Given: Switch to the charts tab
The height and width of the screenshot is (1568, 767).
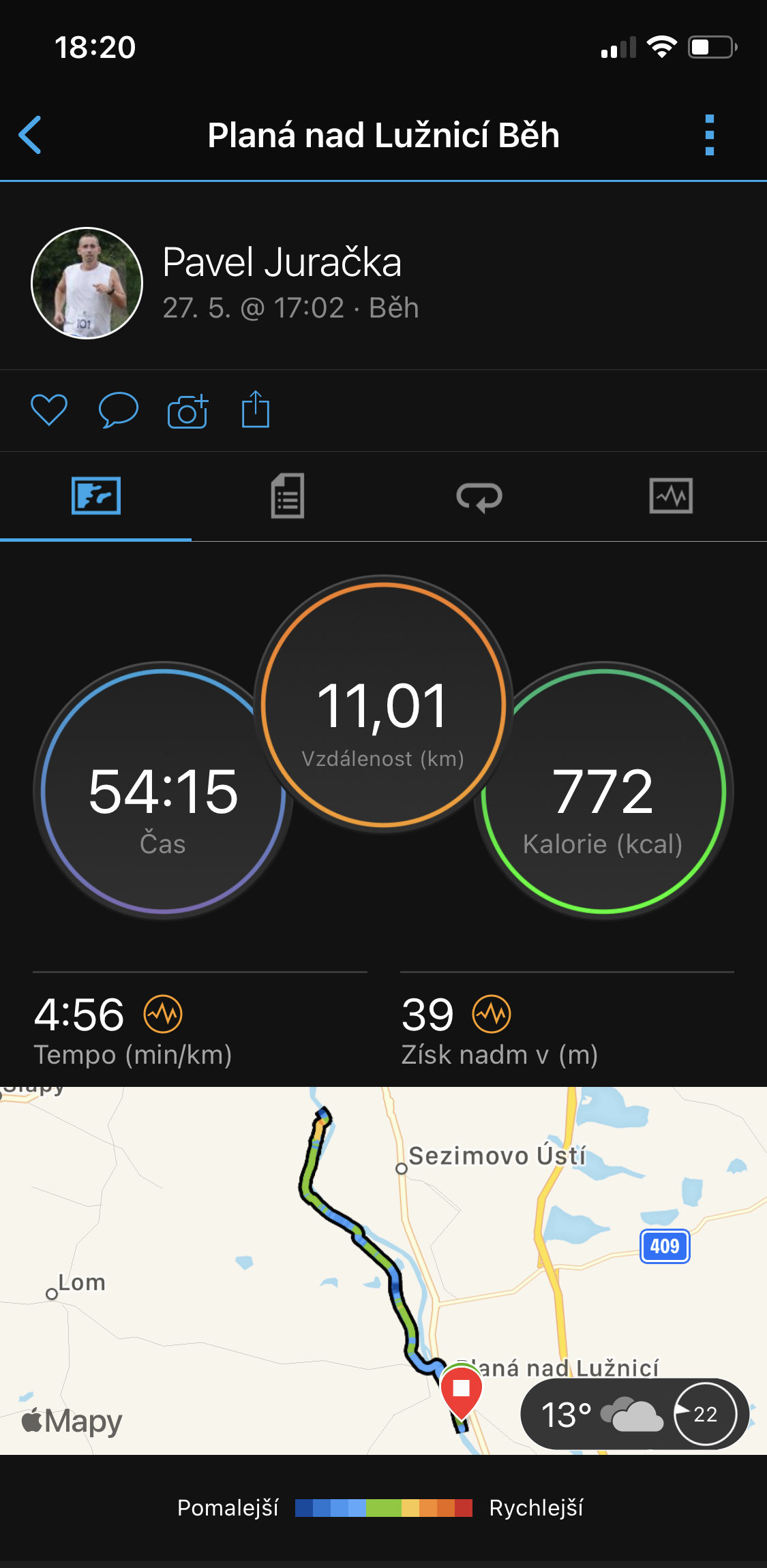Looking at the screenshot, I should (671, 496).
